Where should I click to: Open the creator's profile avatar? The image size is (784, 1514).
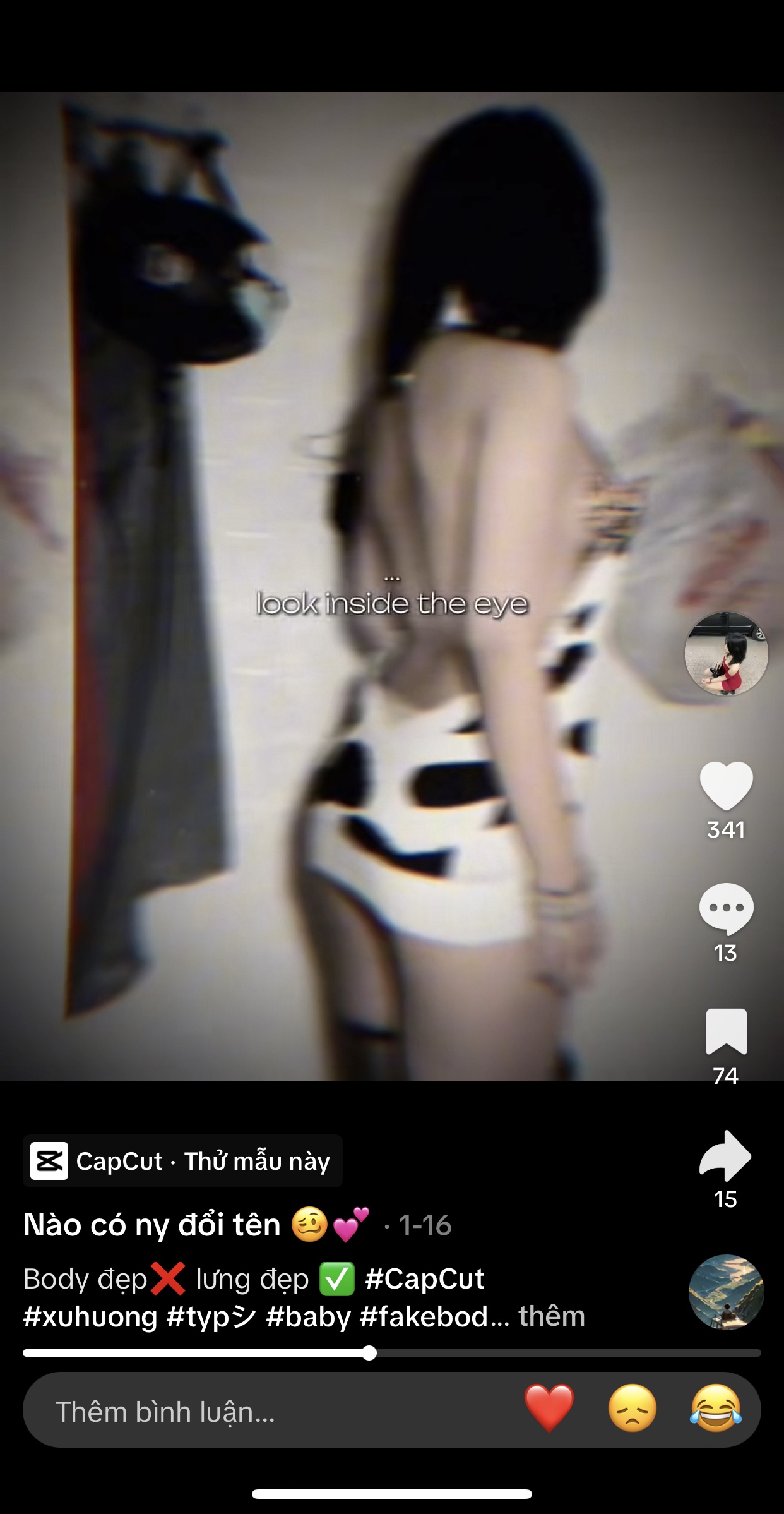(x=726, y=654)
